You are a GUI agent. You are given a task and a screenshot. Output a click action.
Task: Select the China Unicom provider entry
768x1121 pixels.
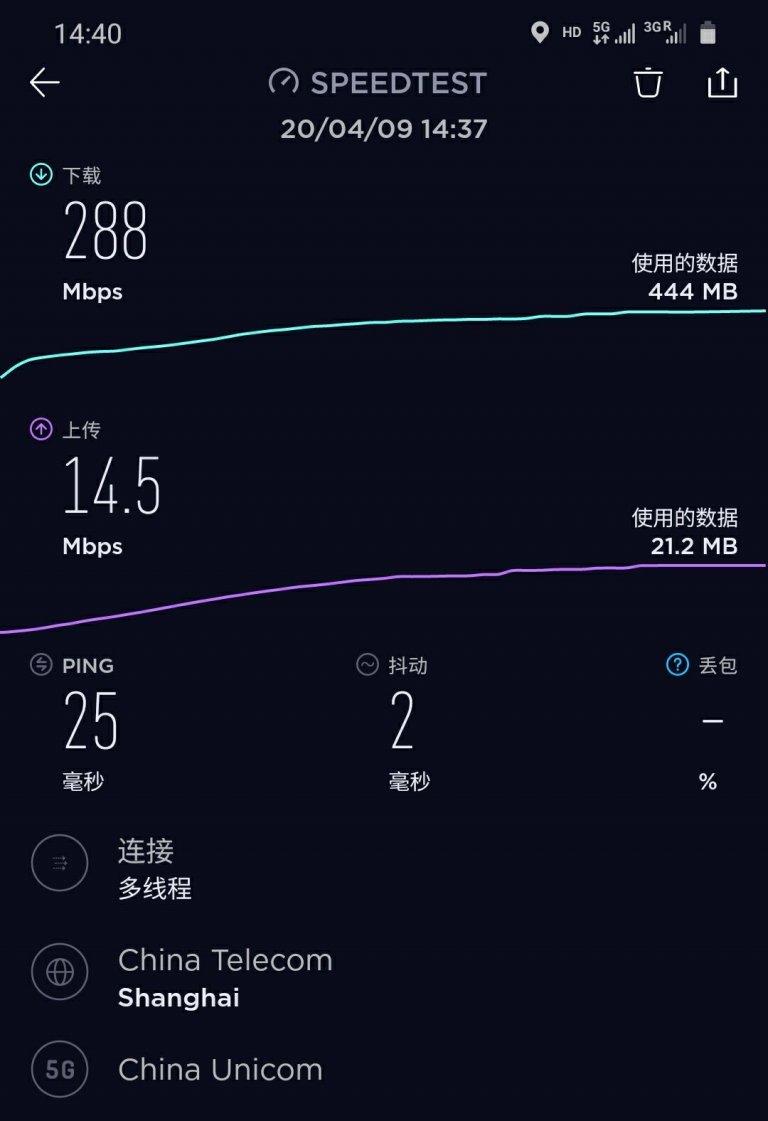click(220, 1069)
